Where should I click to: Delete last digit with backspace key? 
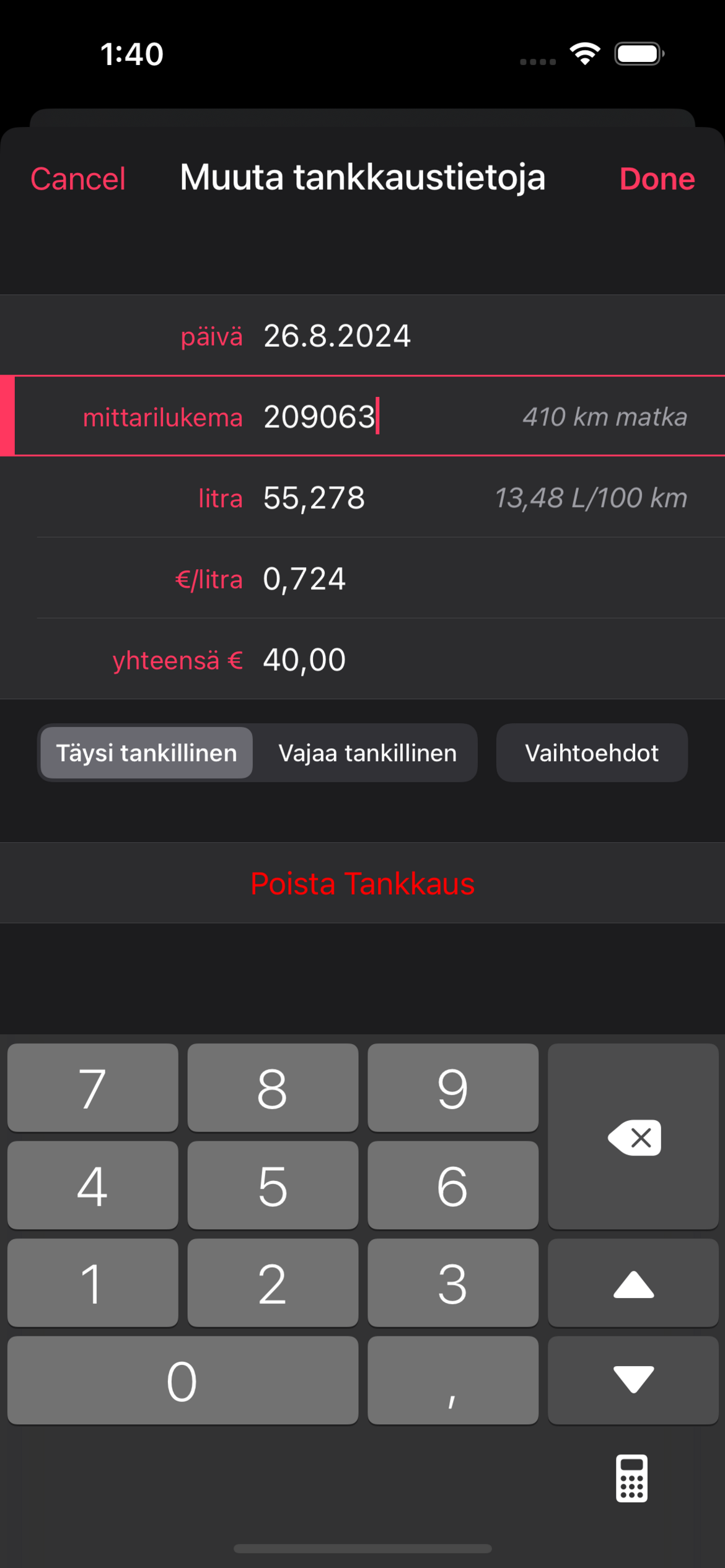(633, 1136)
